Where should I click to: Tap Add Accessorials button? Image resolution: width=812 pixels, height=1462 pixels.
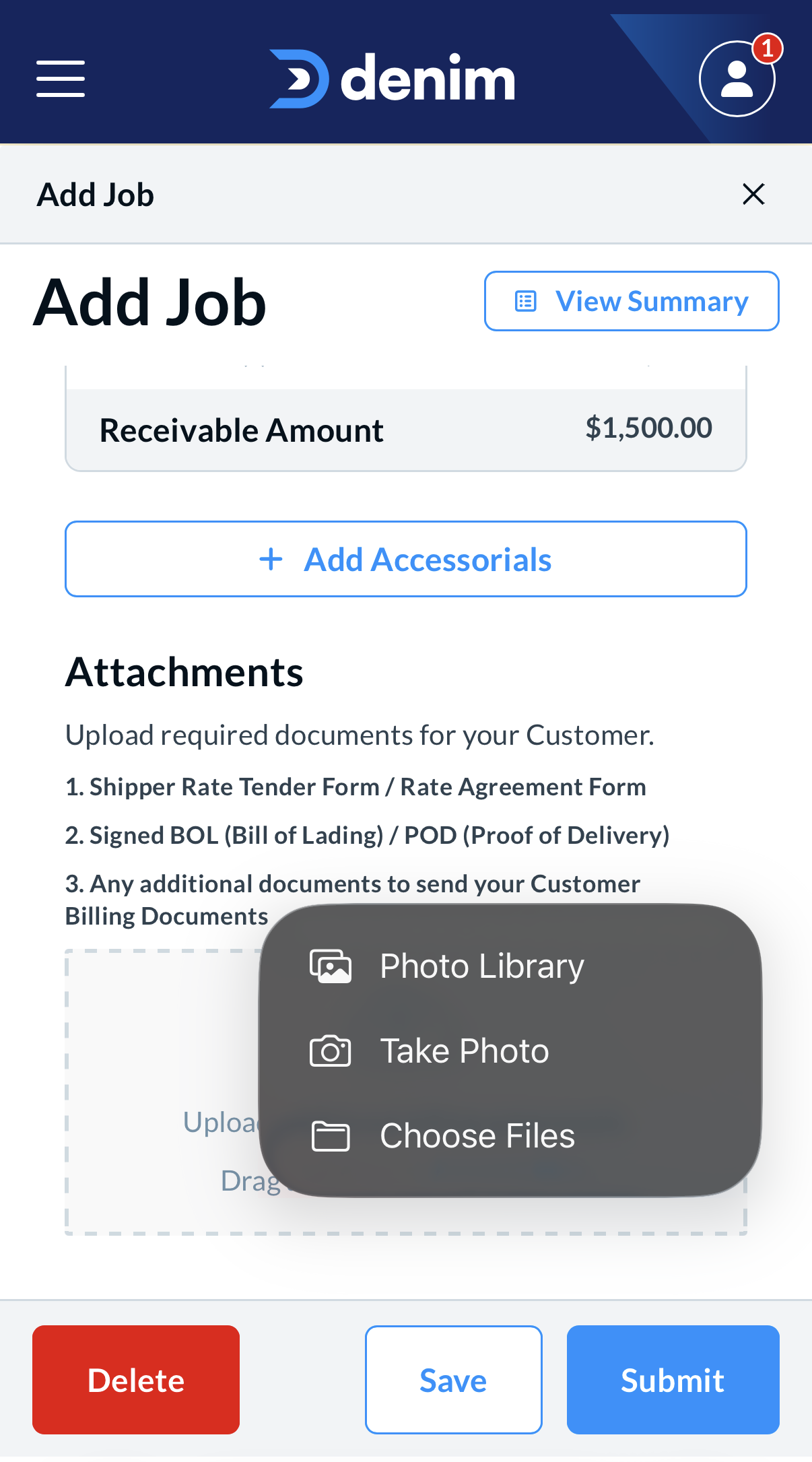point(406,559)
